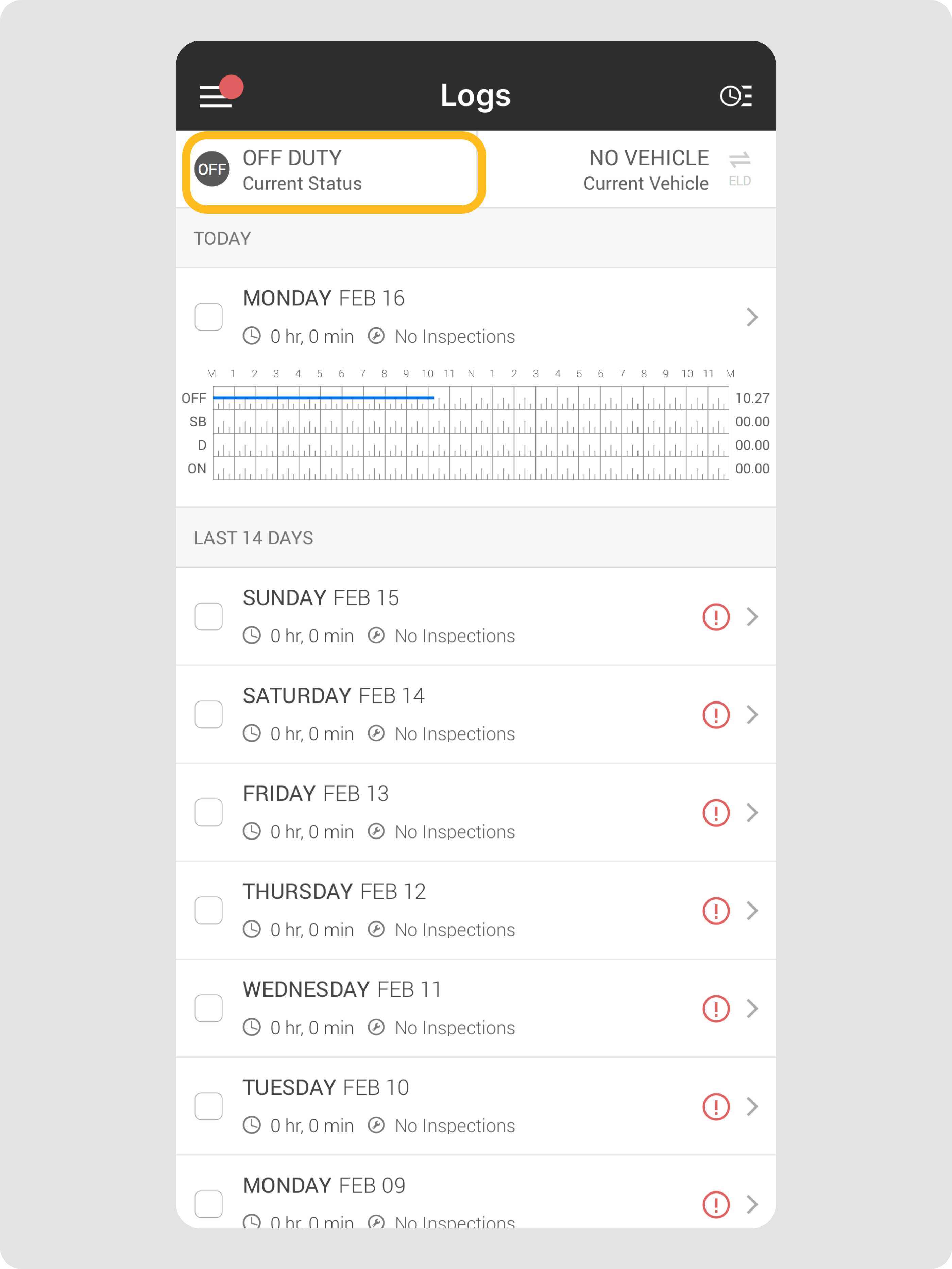Check the Monday Feb 16 checkbox

(x=209, y=317)
